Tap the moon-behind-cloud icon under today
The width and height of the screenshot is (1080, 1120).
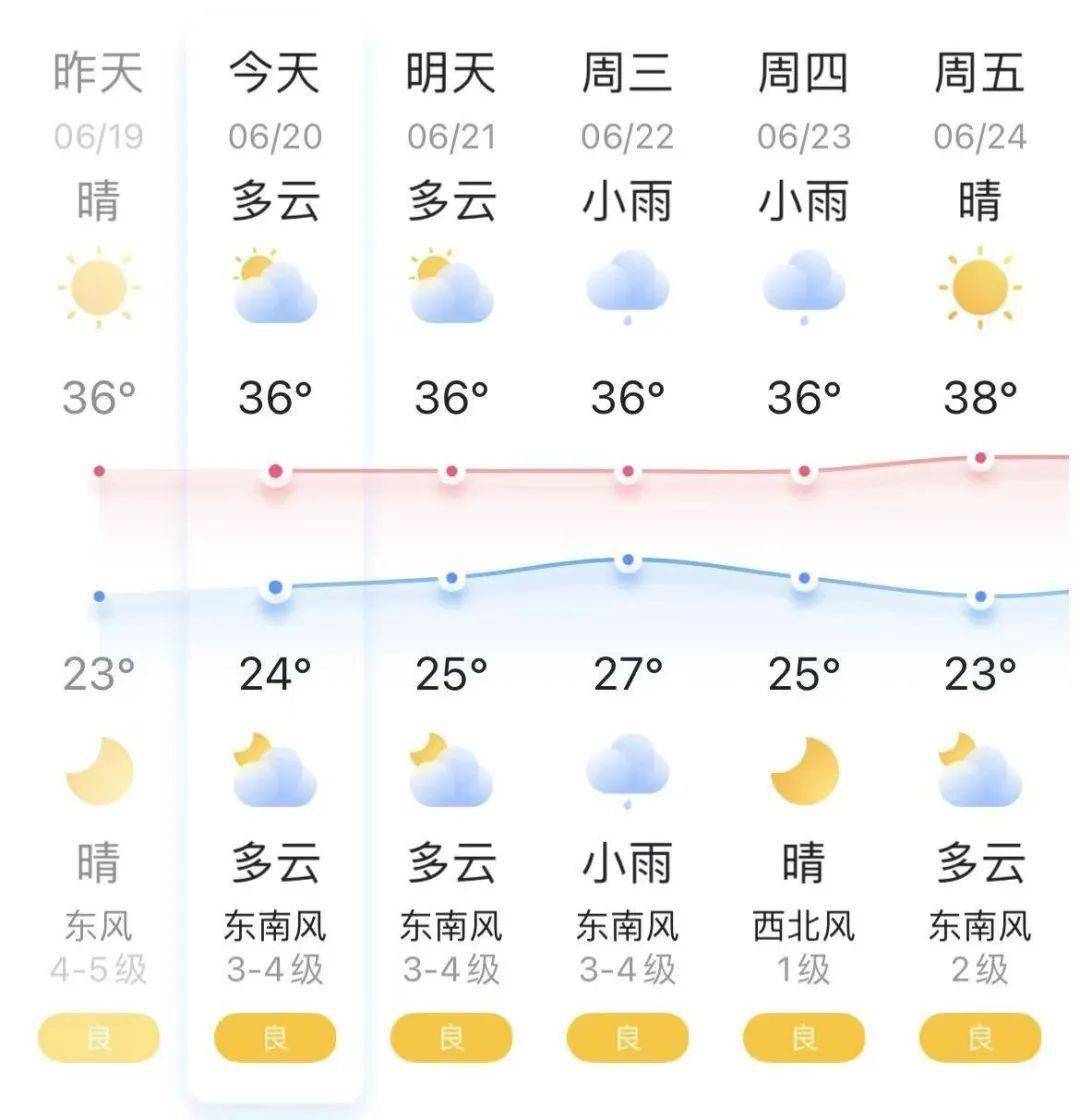coord(275,770)
